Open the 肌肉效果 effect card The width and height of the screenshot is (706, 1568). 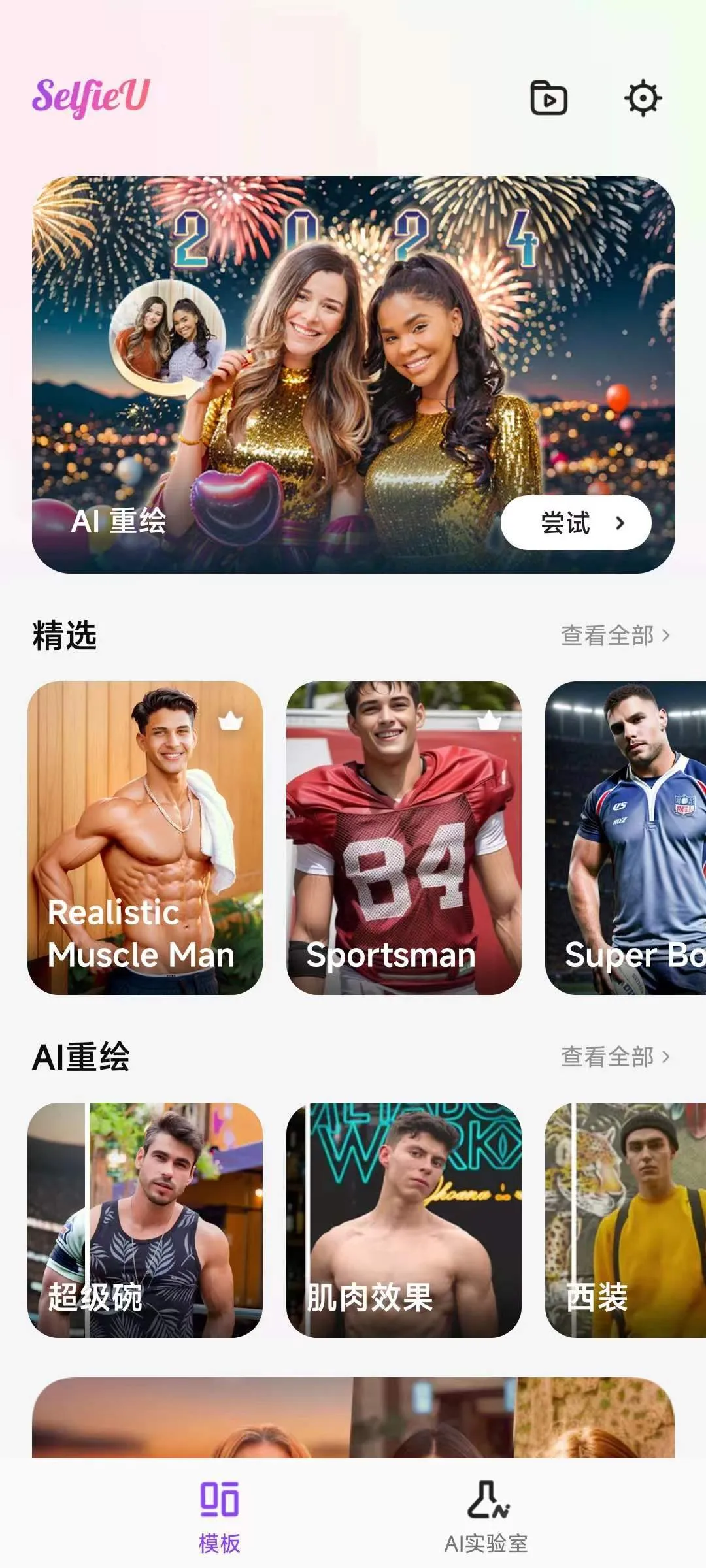(x=403, y=1228)
